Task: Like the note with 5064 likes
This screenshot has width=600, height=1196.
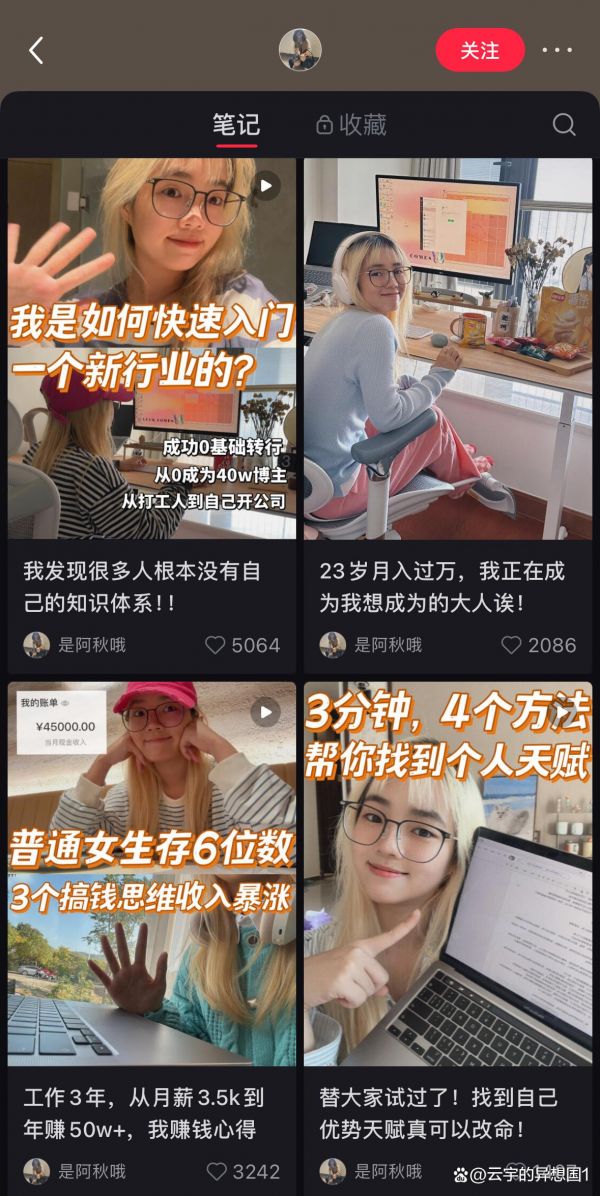Action: pos(216,645)
